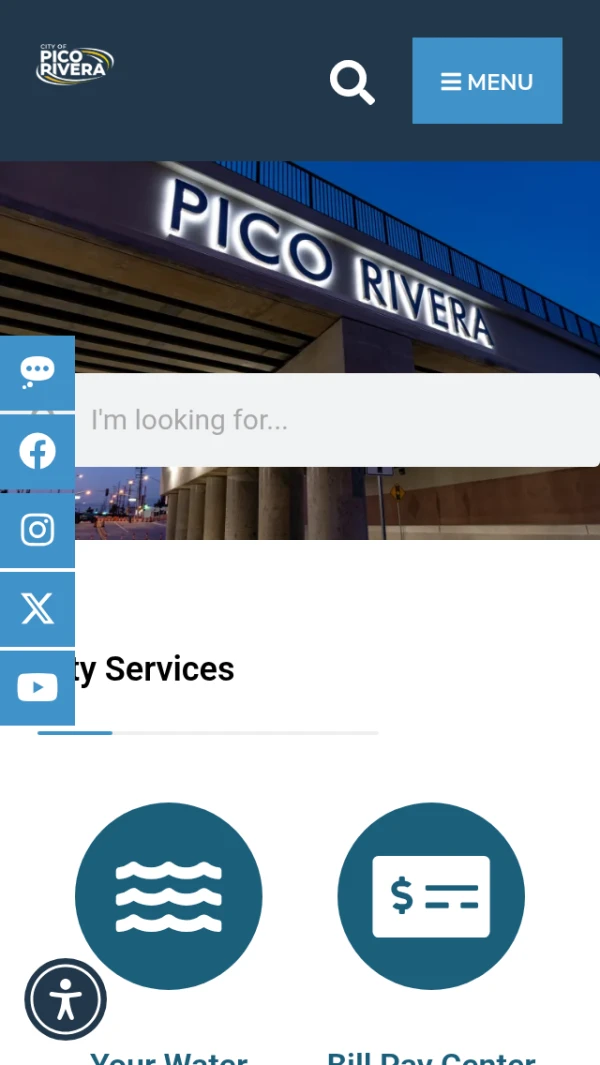Open the accessibility options button
This screenshot has width=600, height=1065.
click(66, 999)
